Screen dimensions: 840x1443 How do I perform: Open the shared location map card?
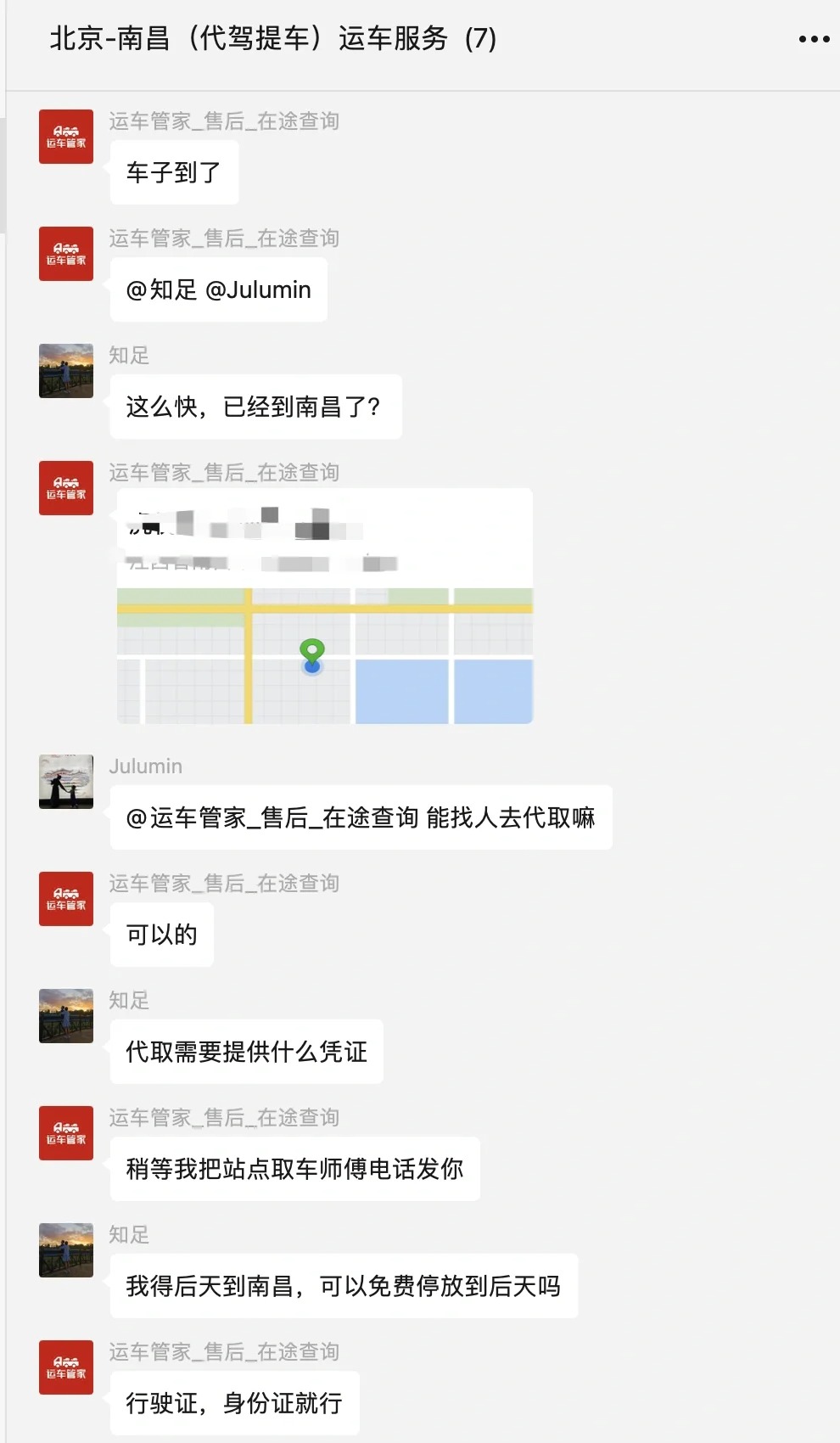tap(324, 606)
